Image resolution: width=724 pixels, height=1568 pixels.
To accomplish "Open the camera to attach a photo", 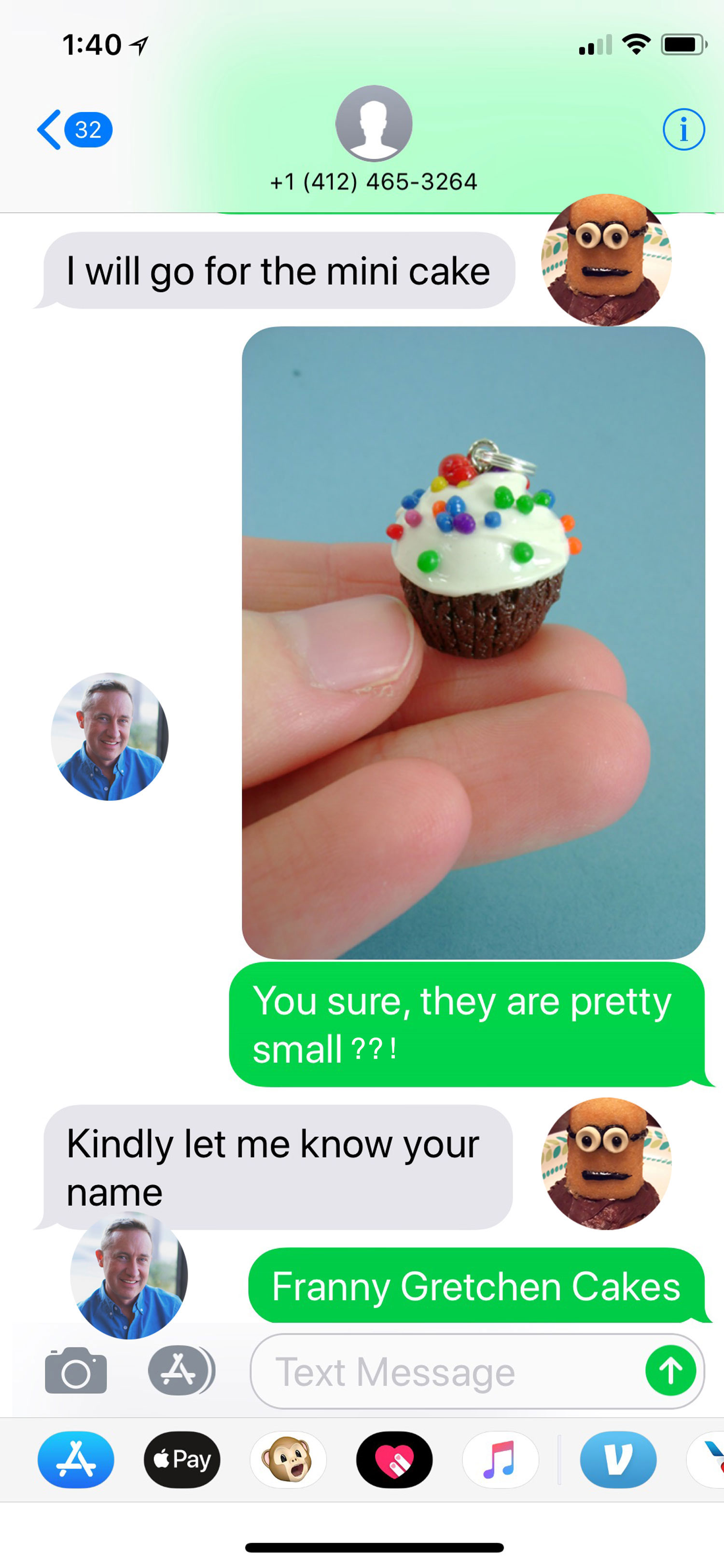I will pos(76,1371).
